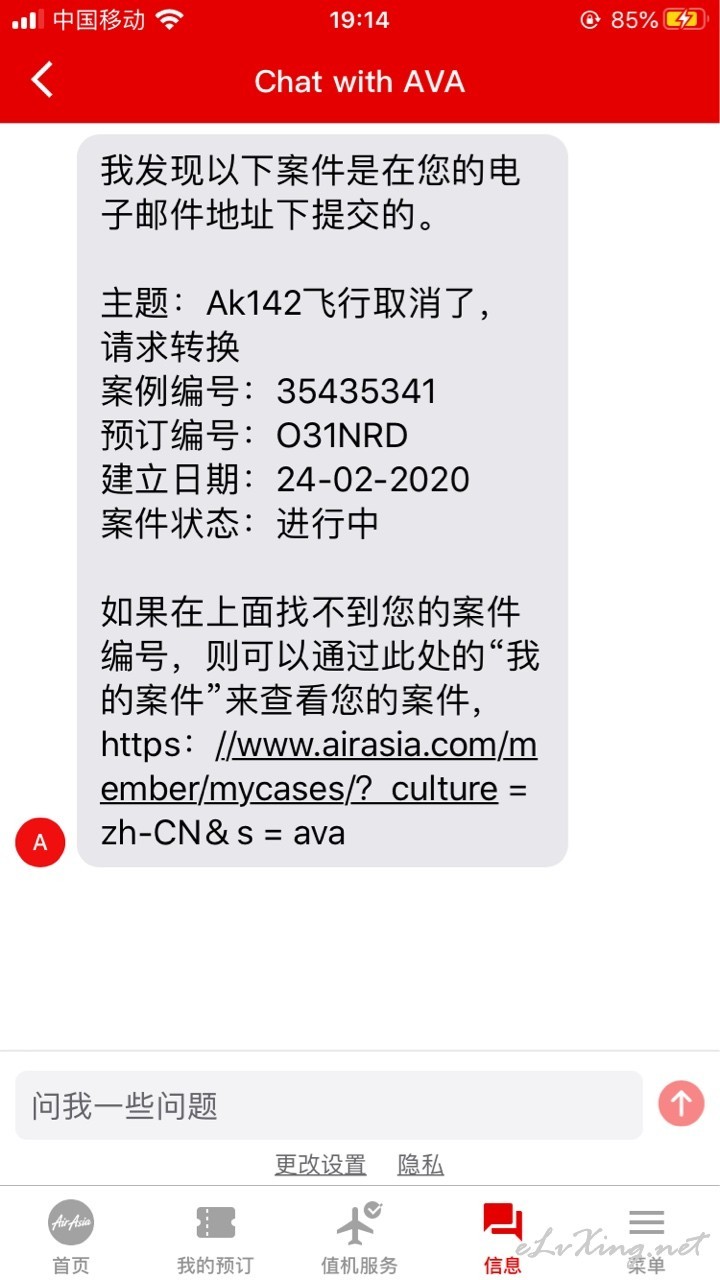Select the 信息 tab
720x1280 pixels.
(503, 1237)
